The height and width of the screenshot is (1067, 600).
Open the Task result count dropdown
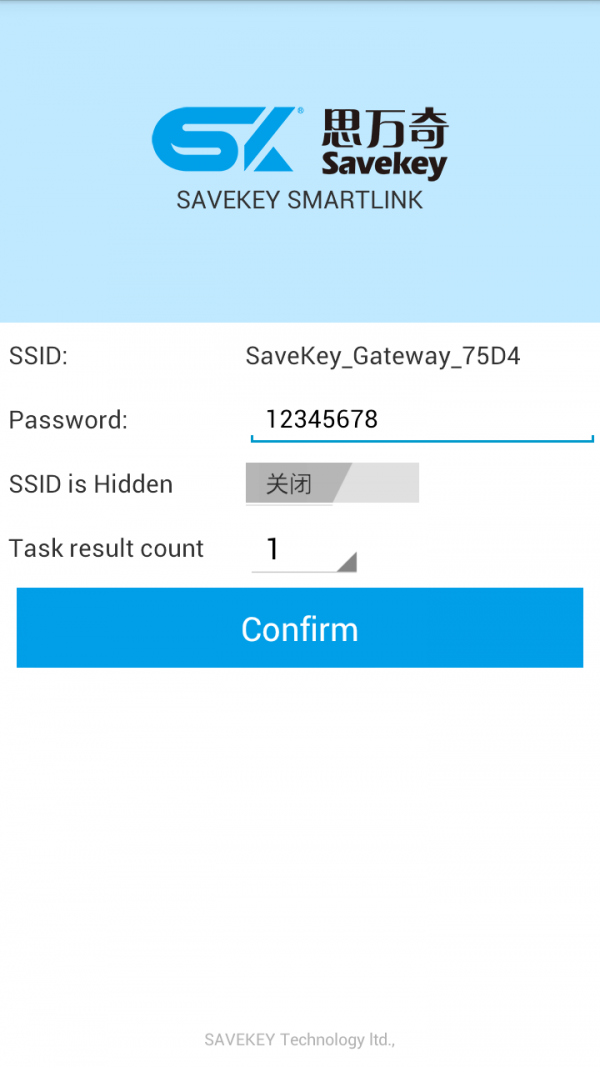point(303,550)
